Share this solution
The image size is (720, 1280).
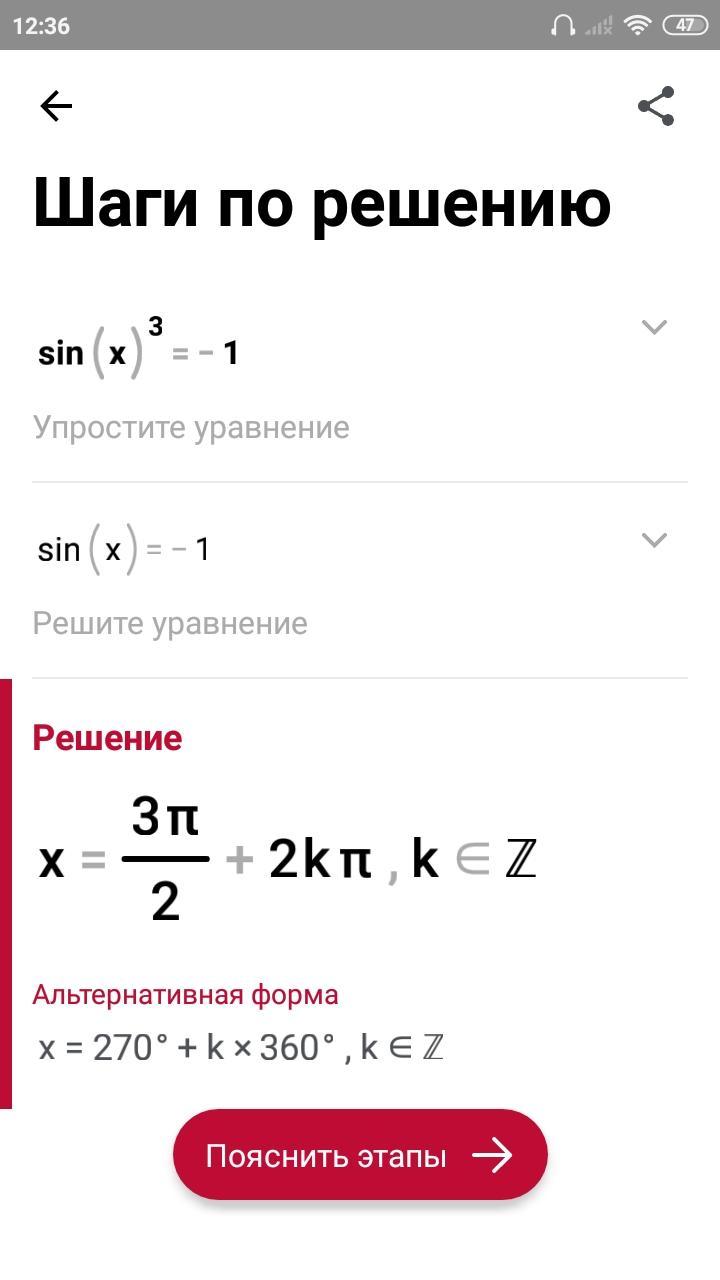tap(656, 106)
